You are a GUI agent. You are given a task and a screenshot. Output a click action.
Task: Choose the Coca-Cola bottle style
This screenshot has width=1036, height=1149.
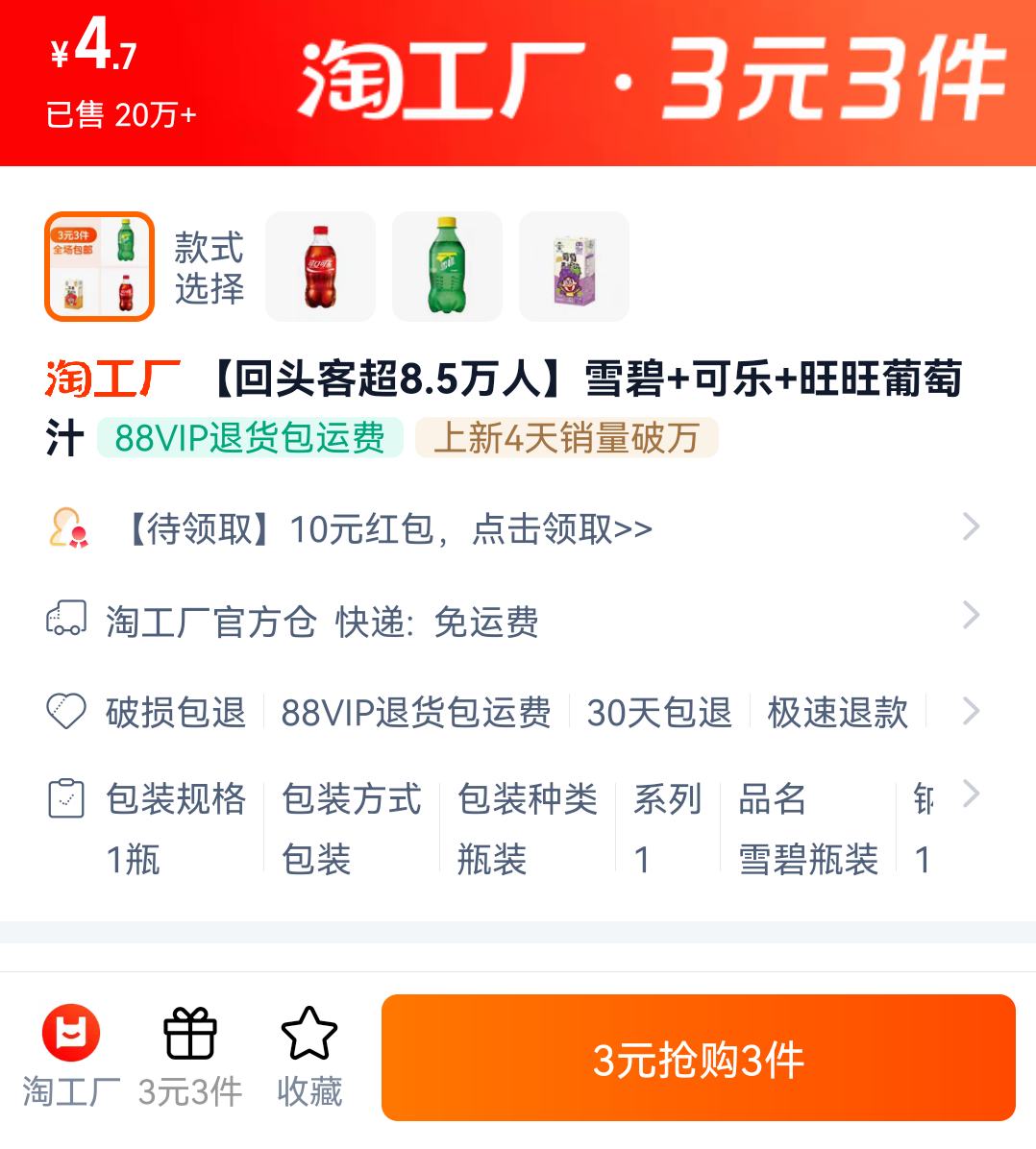pos(320,266)
